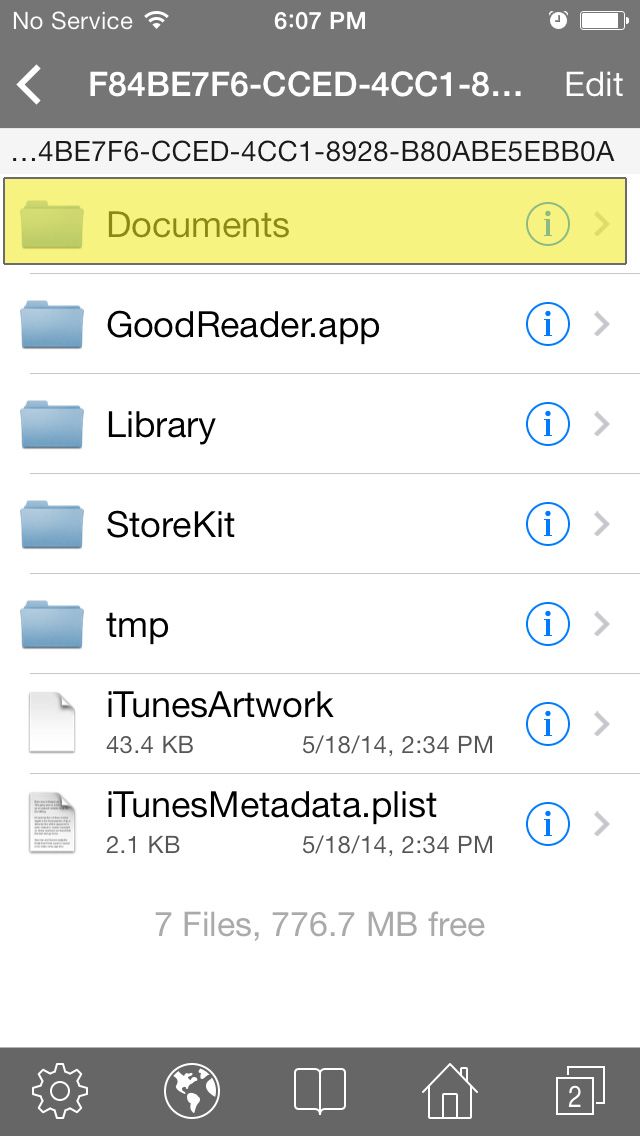Show info for the GoodReader.app folder
Screen dimensions: 640x1136
pyautogui.click(x=547, y=325)
